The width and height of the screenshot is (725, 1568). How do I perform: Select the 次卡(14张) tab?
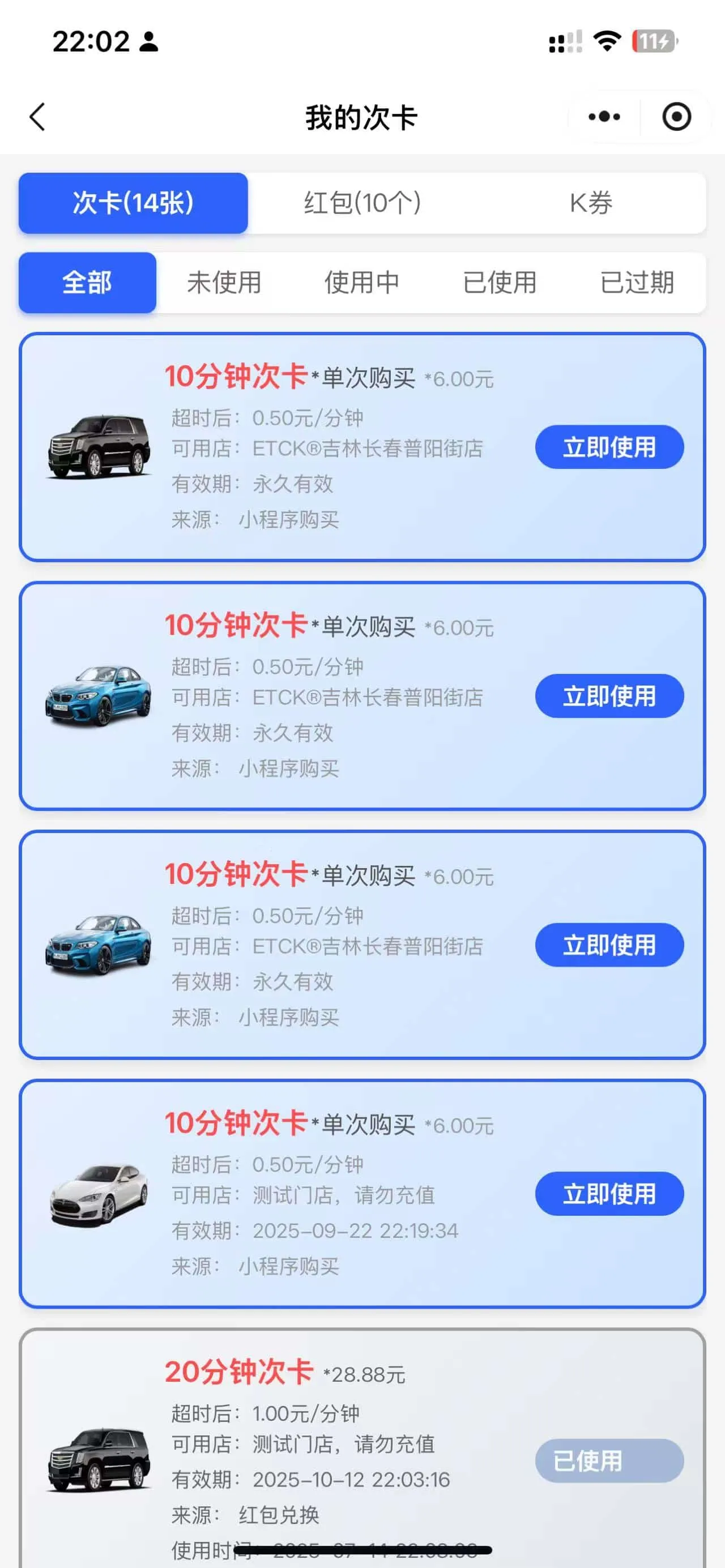click(x=133, y=203)
